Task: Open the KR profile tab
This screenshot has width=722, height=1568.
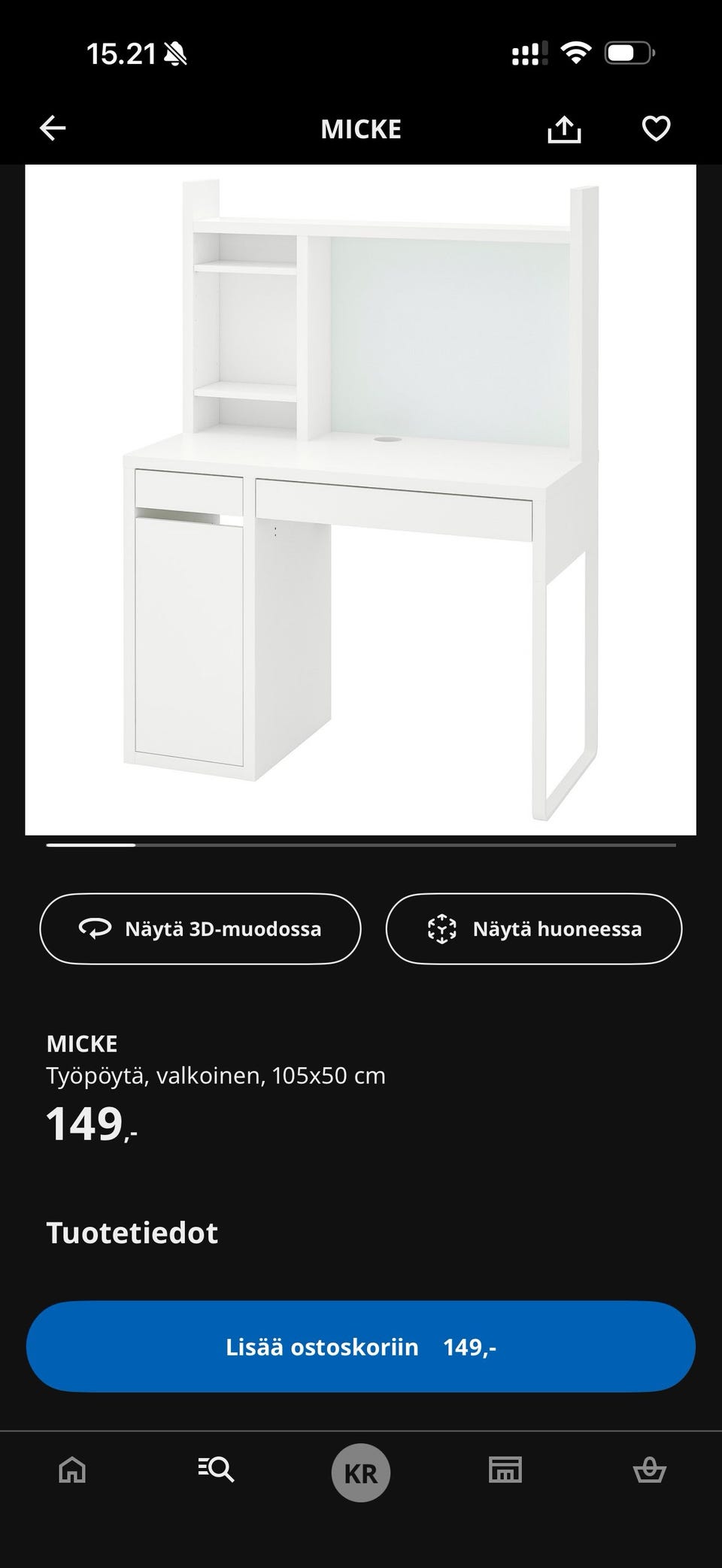Action: [360, 1473]
